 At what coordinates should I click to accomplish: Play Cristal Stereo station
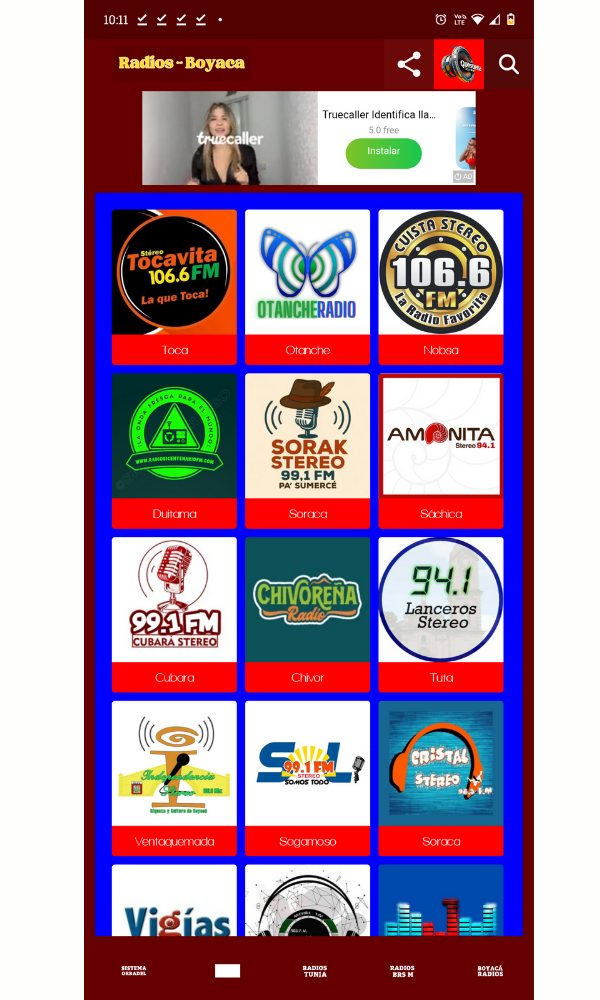[441, 779]
